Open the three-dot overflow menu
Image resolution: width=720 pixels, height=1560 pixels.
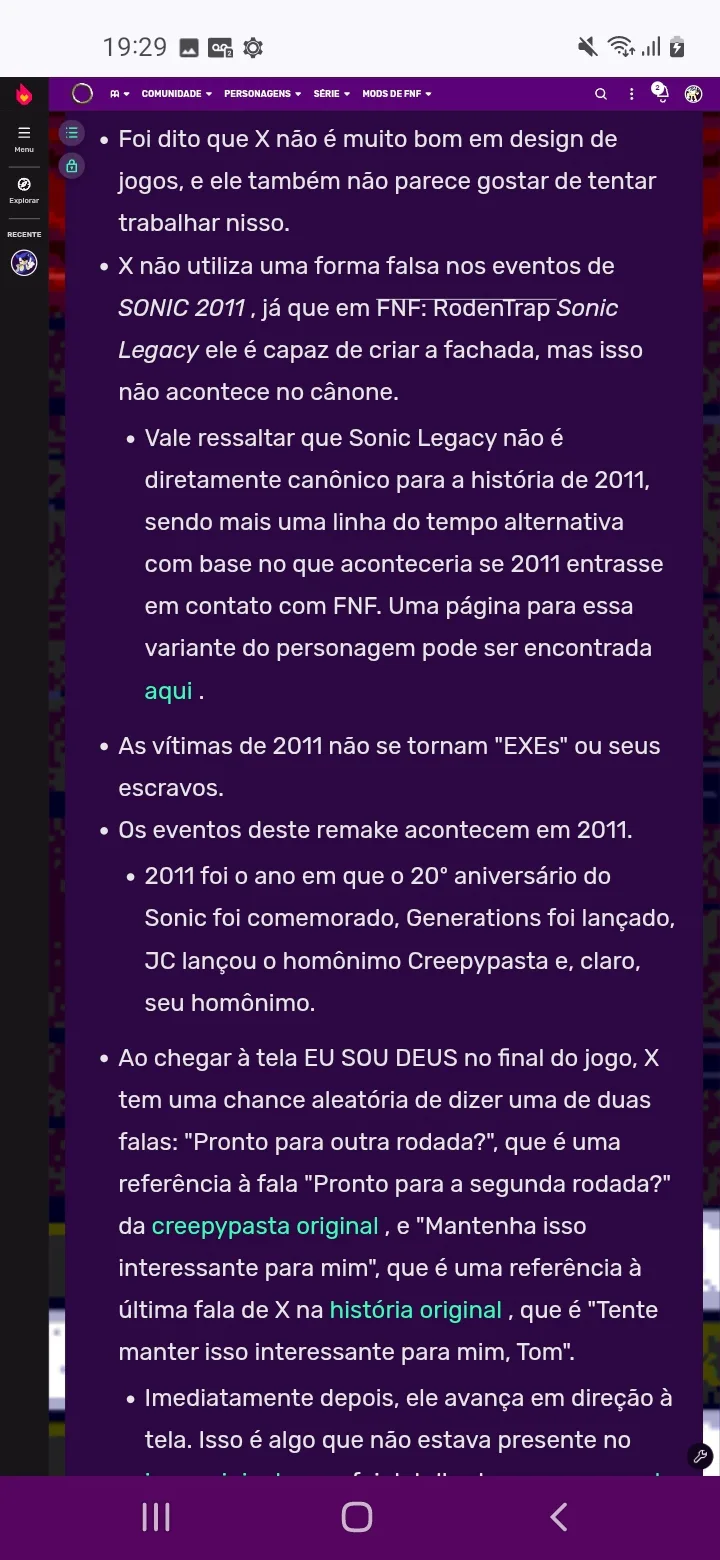[x=631, y=94]
